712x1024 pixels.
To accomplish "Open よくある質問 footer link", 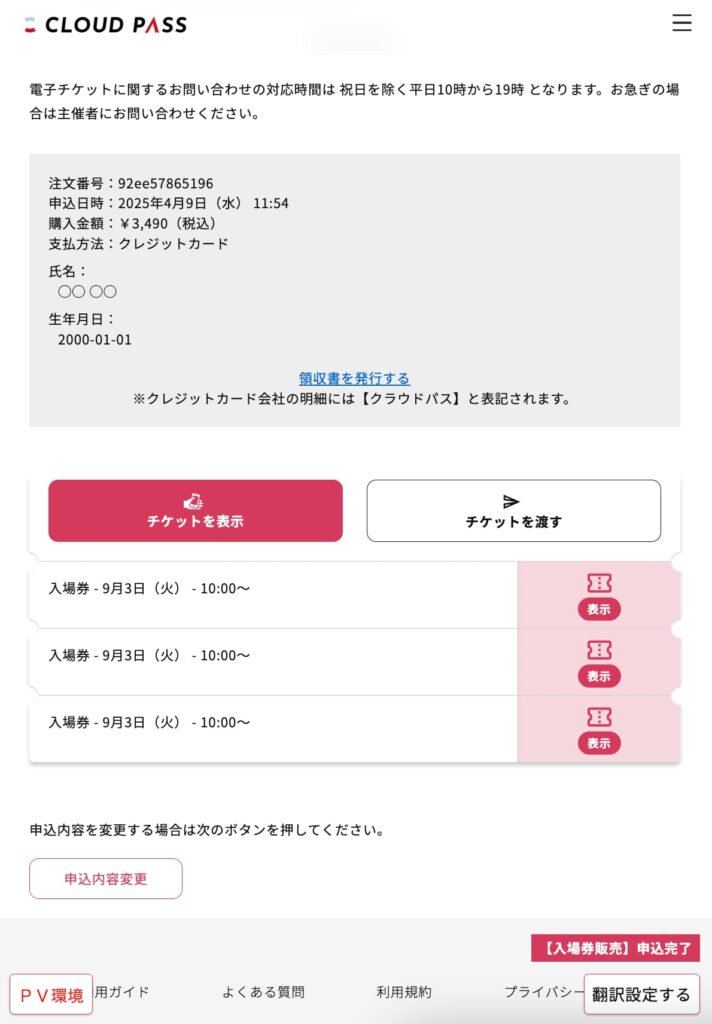I will (263, 992).
